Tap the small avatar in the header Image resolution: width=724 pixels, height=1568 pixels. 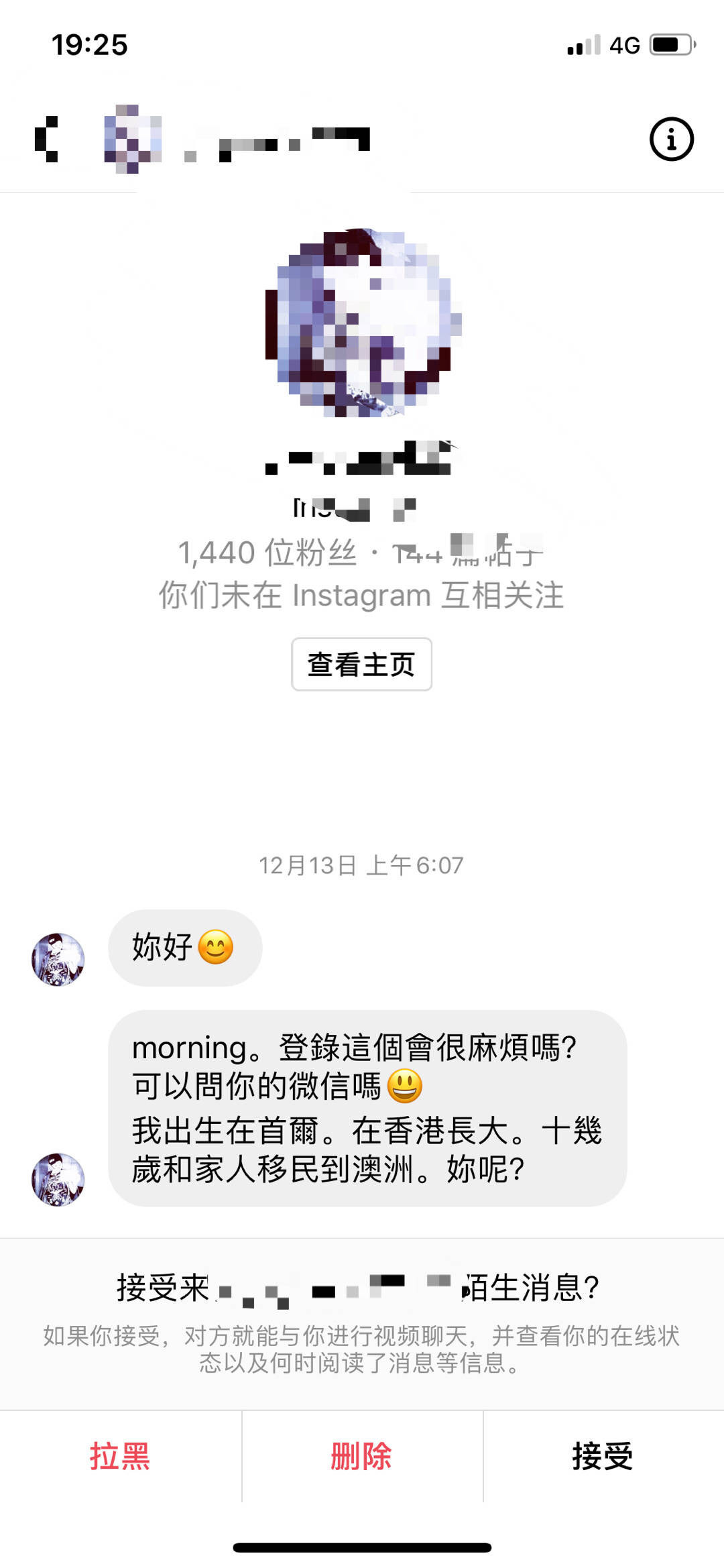click(x=133, y=139)
